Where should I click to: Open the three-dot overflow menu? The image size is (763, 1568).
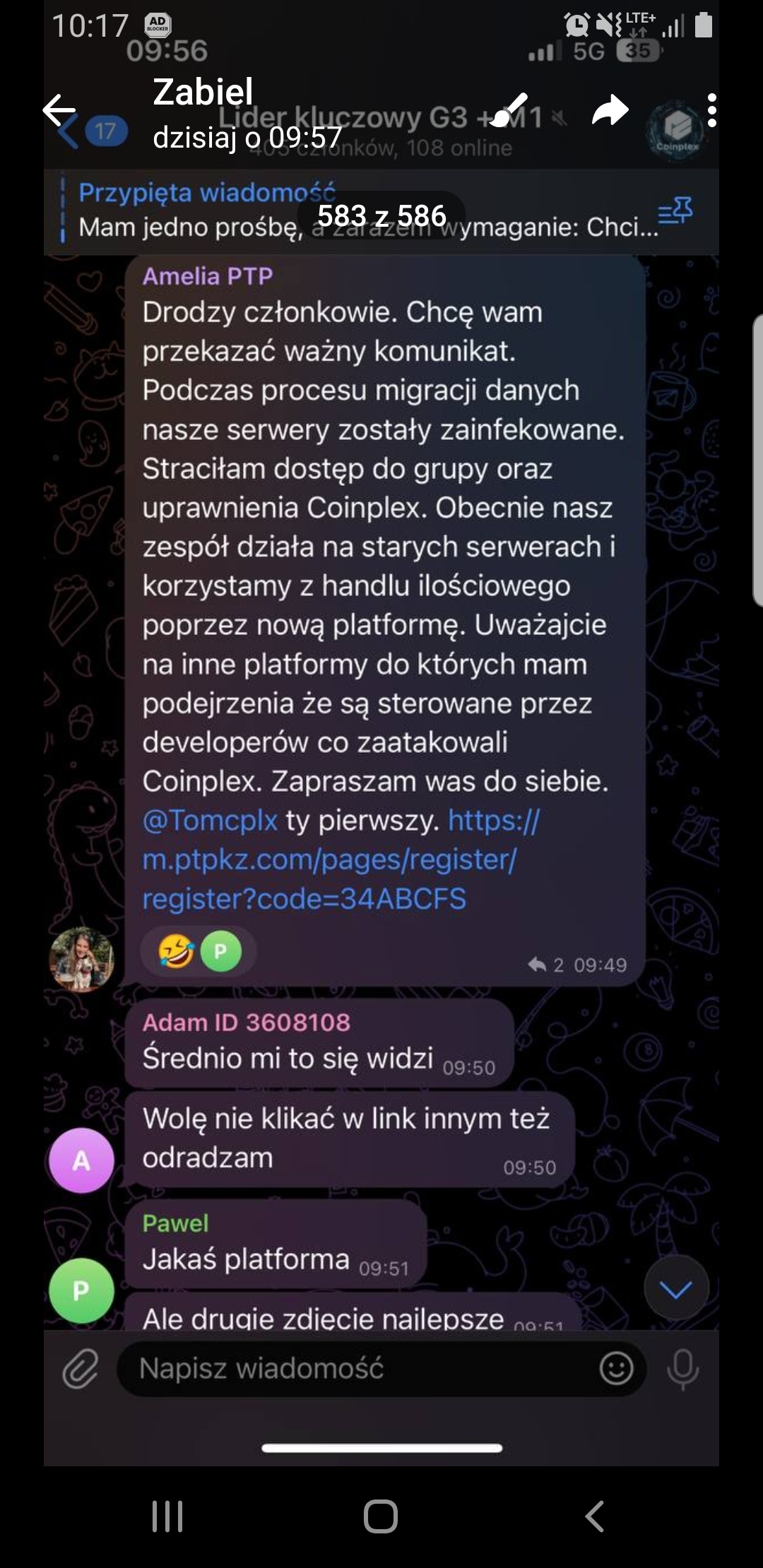(x=711, y=110)
